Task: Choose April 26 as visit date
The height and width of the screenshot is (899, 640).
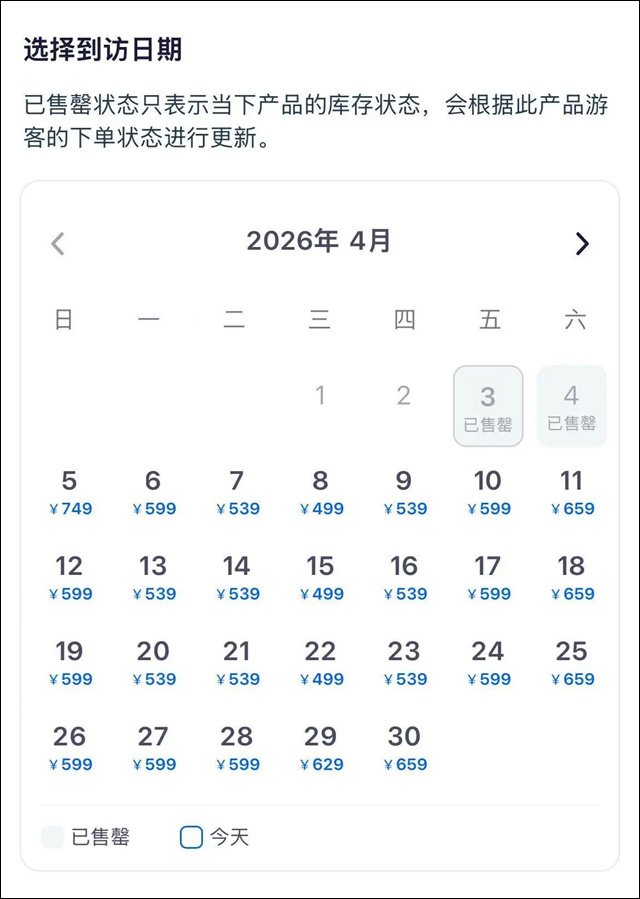Action: click(69, 747)
